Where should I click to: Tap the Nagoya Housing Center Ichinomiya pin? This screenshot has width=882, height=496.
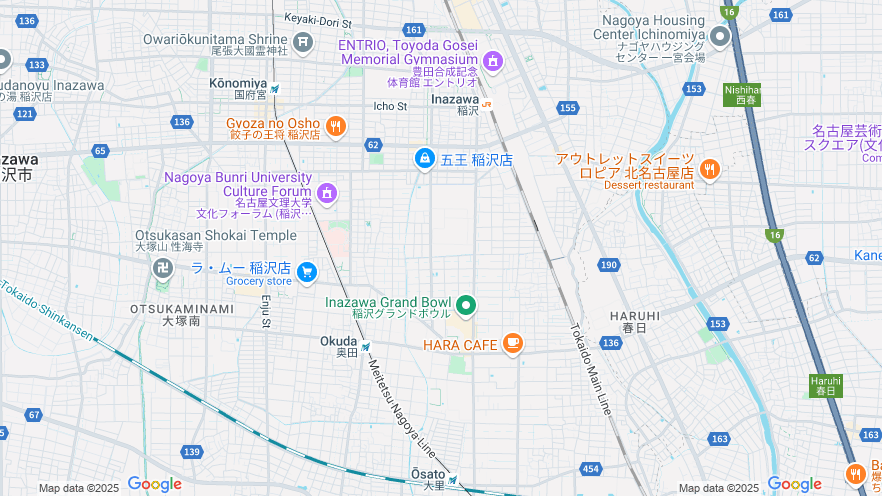click(720, 38)
